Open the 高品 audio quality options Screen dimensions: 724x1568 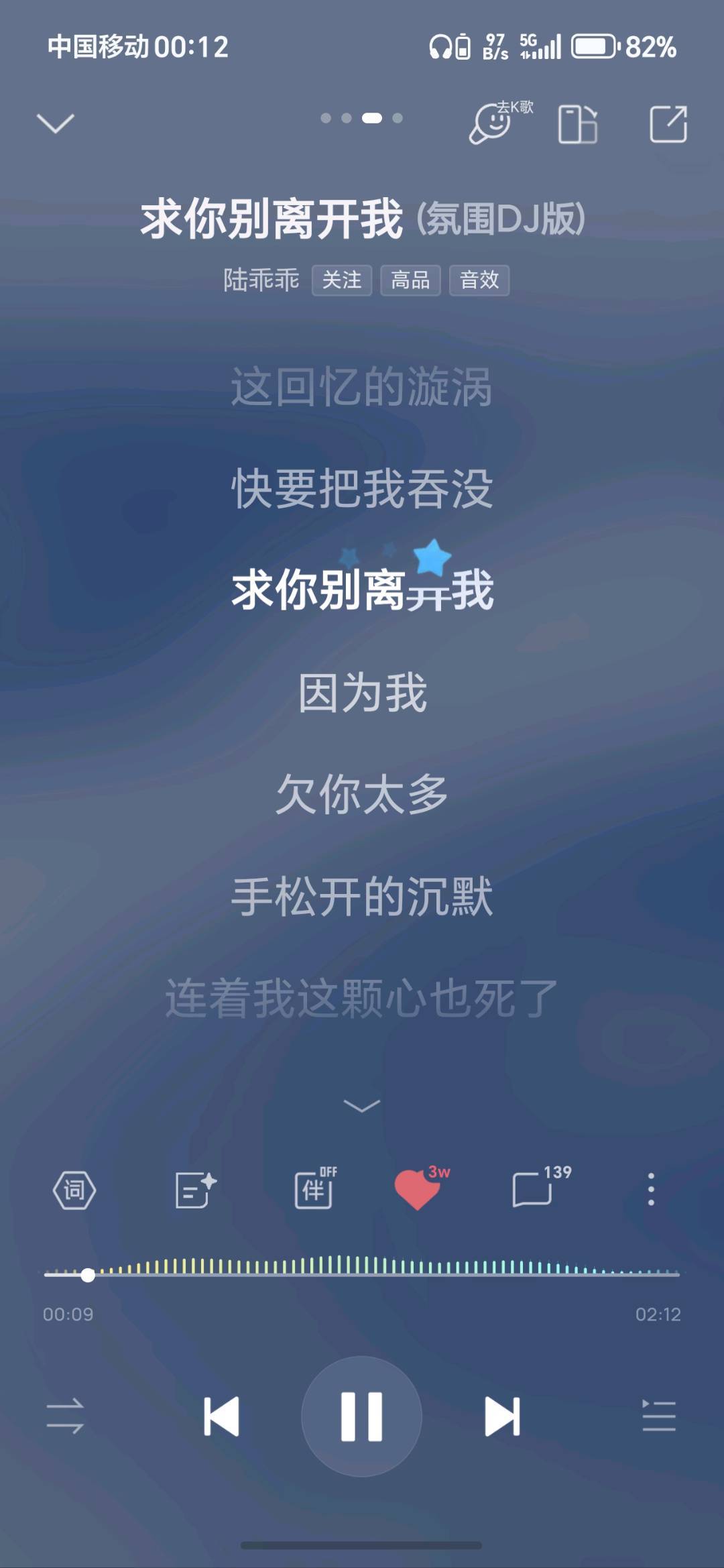tap(410, 280)
